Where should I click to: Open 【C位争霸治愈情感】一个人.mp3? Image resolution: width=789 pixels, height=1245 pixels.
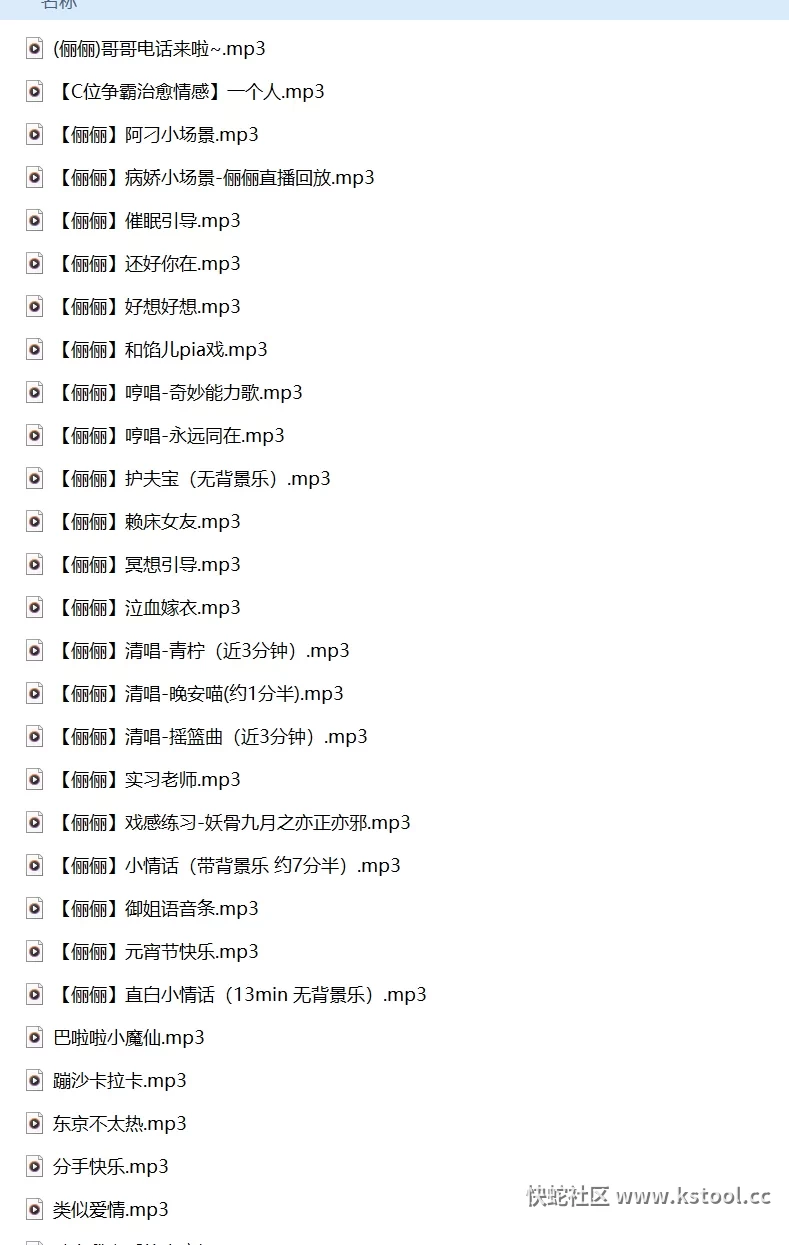(189, 91)
